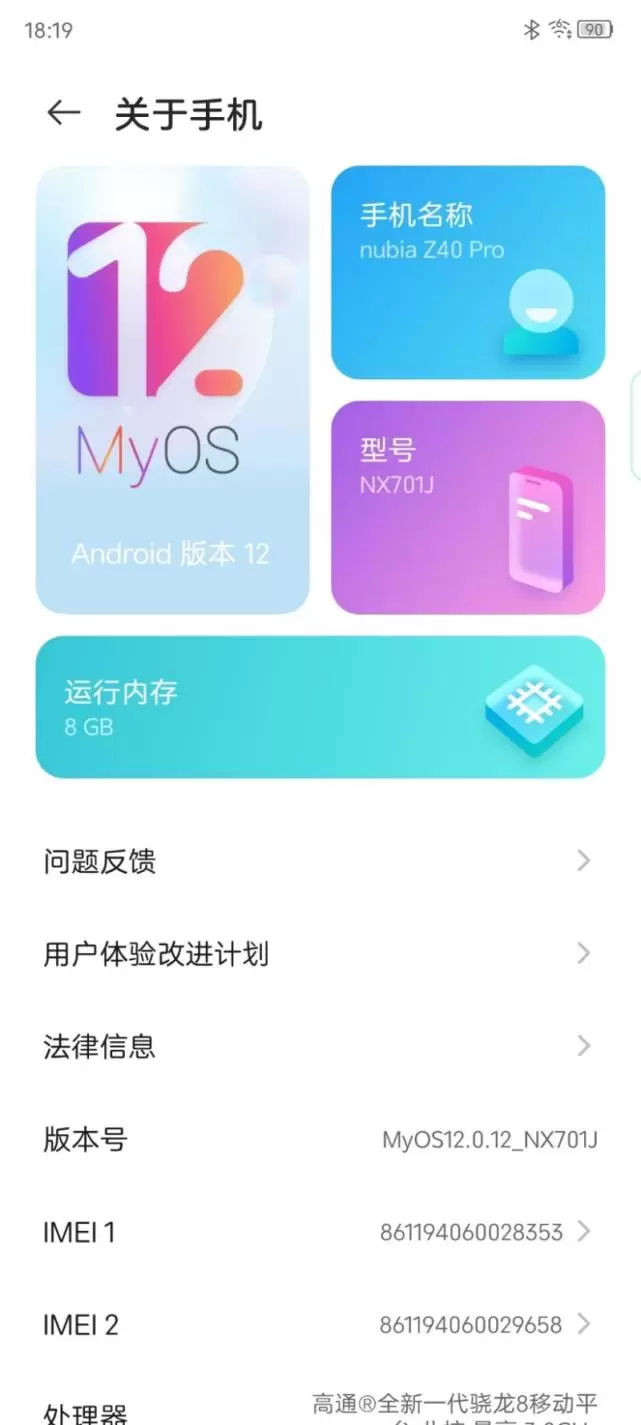Tap the 版本号 row
This screenshot has width=641, height=1425.
320,1139
